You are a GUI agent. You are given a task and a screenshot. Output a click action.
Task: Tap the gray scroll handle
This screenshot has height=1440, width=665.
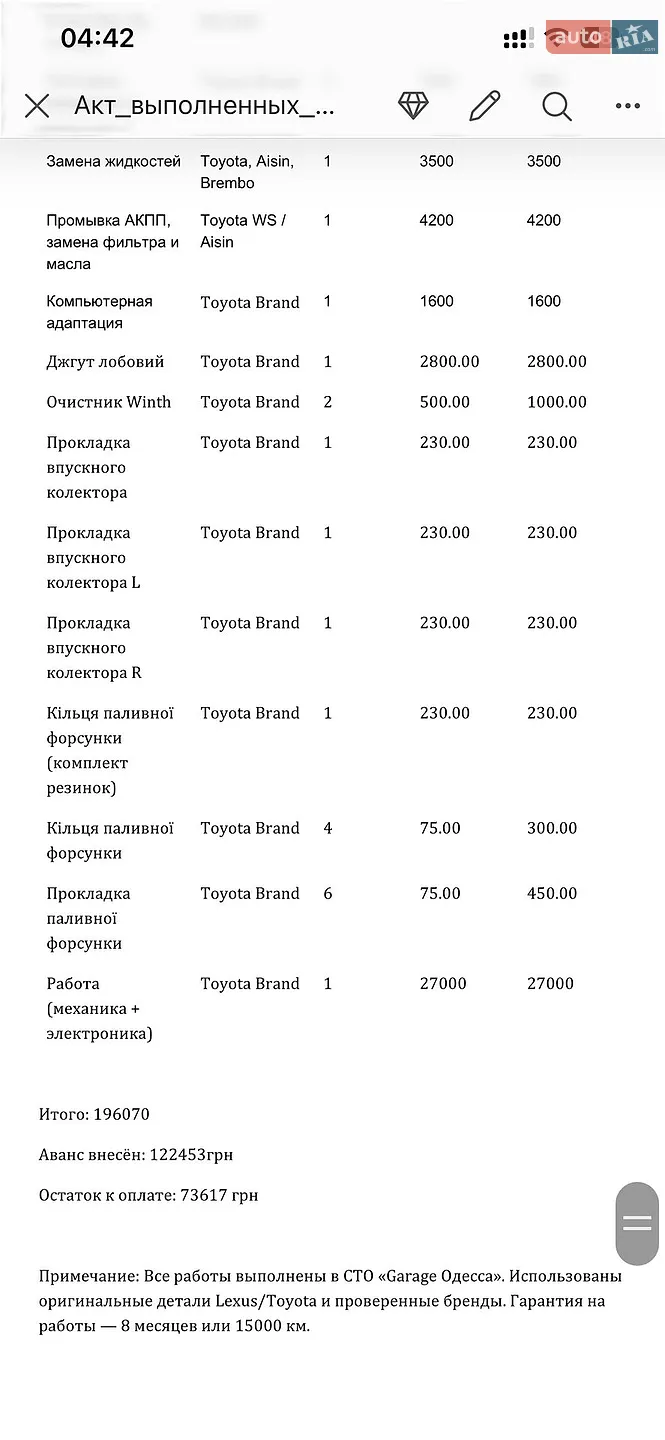coord(637,1223)
